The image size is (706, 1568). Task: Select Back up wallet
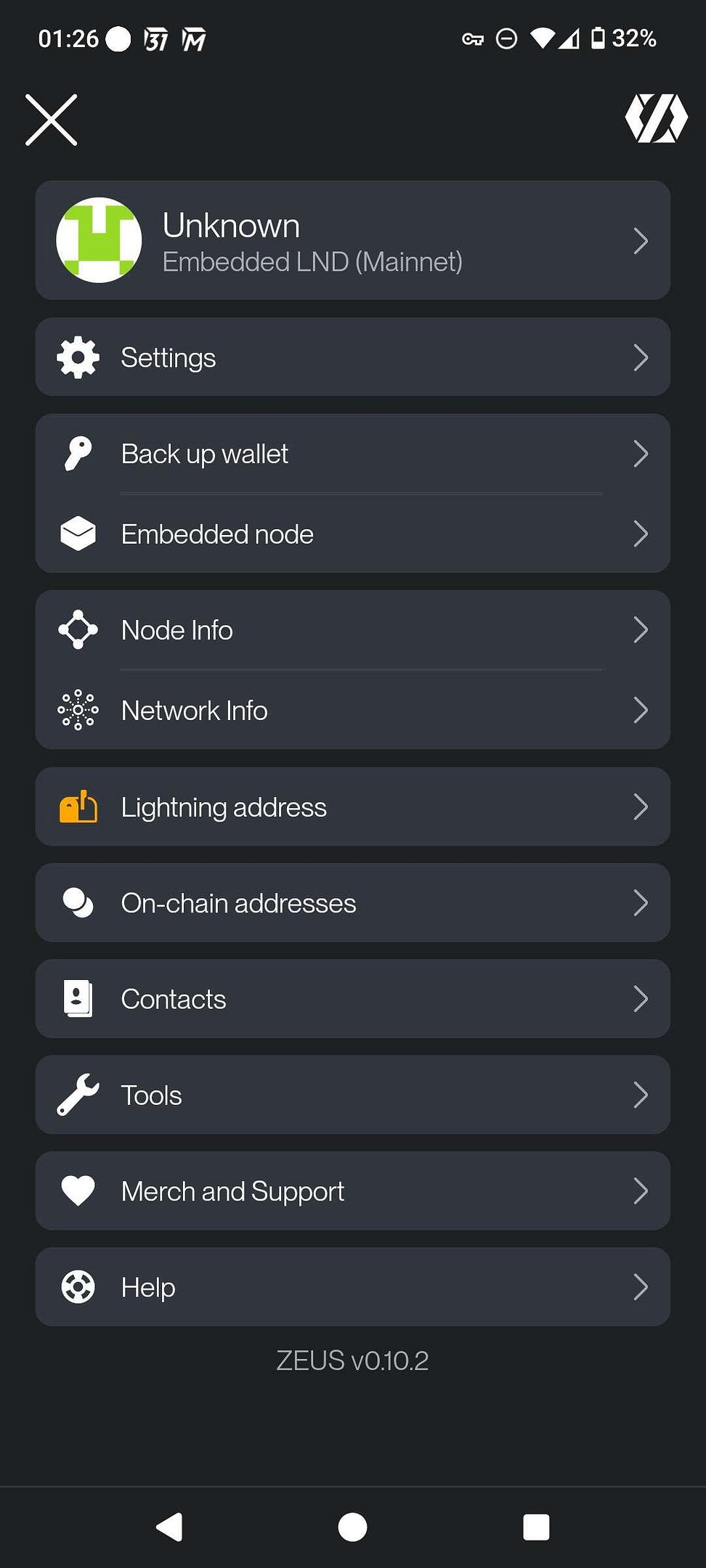point(352,454)
